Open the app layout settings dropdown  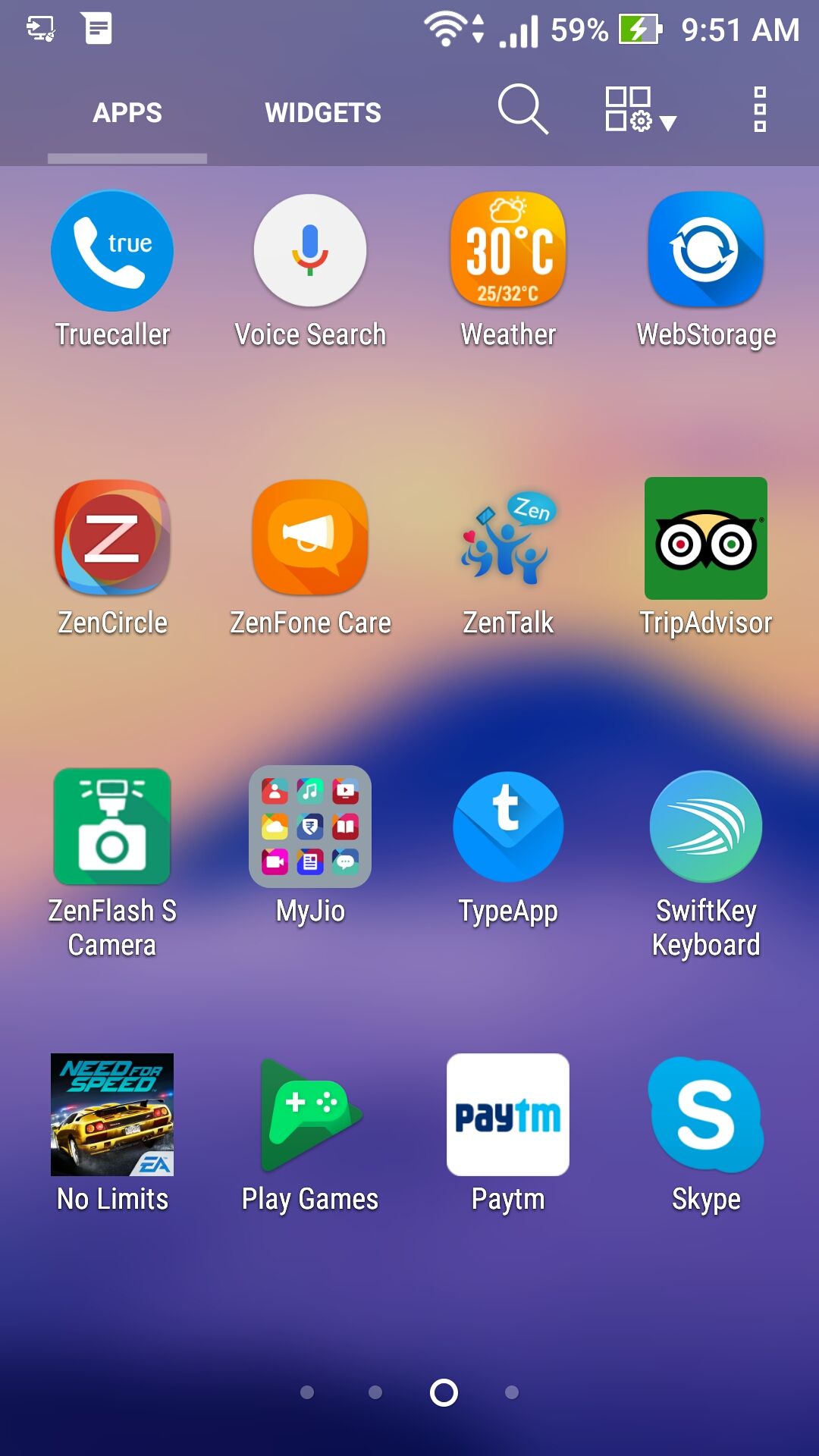640,109
